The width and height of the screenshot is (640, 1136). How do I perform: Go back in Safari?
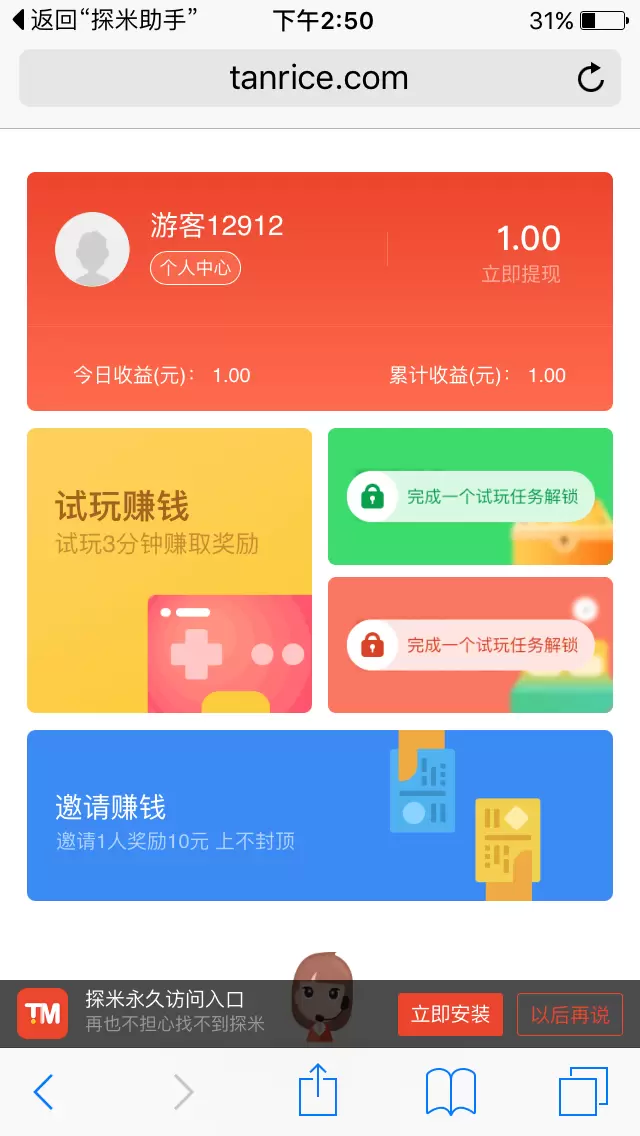click(x=43, y=1092)
